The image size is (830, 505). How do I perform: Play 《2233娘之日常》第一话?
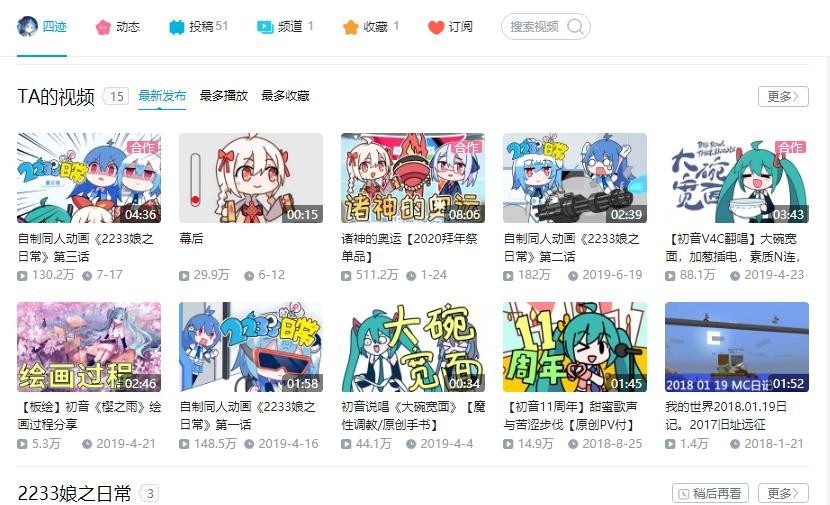coord(250,346)
